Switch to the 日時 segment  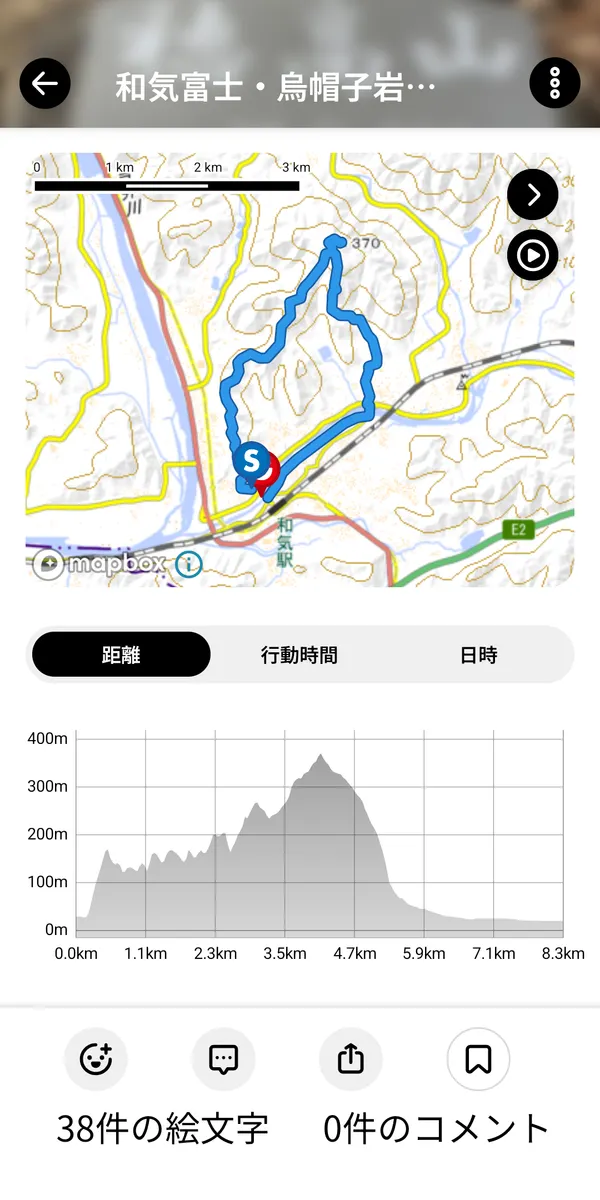coord(478,655)
